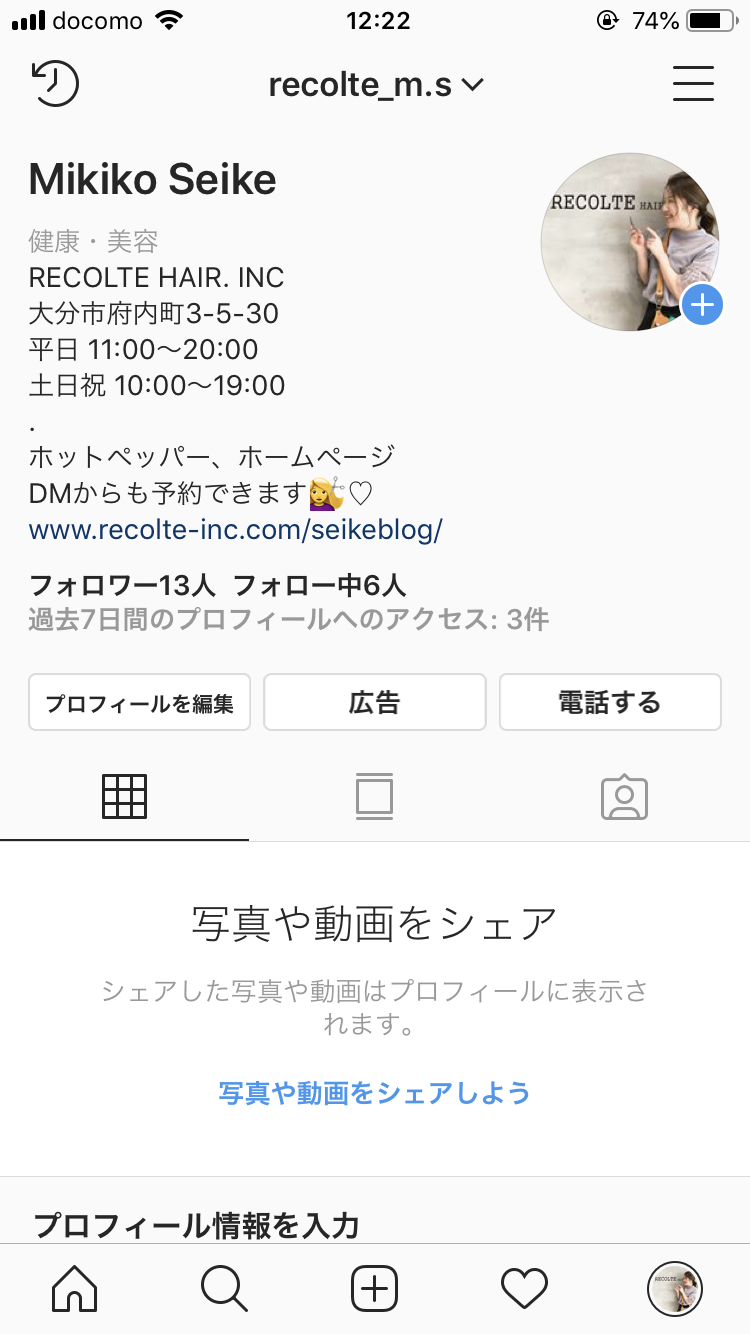Open the 広告 button
The width and height of the screenshot is (750, 1334).
[x=375, y=703]
